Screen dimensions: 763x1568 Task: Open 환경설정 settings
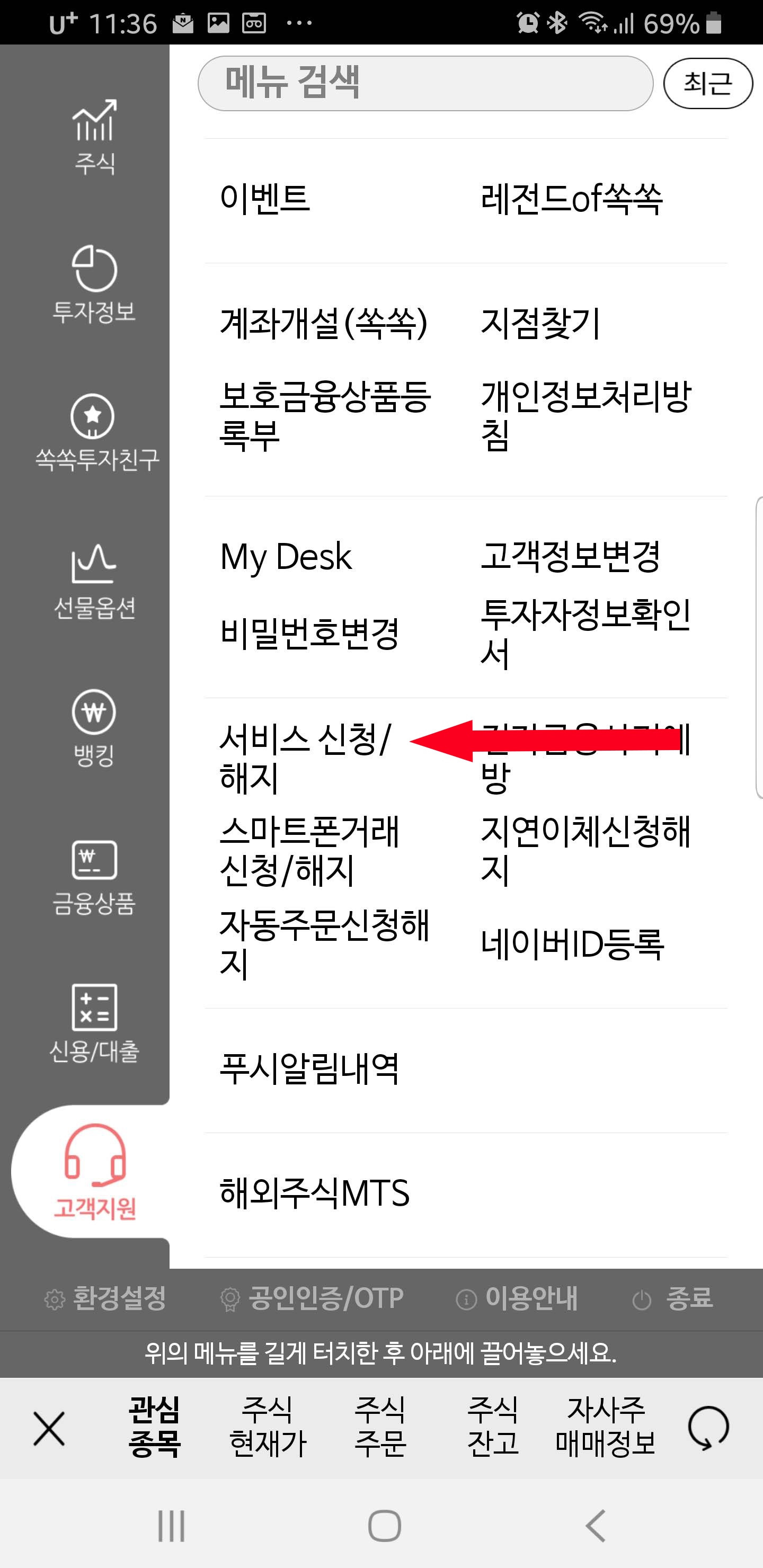tap(105, 1298)
